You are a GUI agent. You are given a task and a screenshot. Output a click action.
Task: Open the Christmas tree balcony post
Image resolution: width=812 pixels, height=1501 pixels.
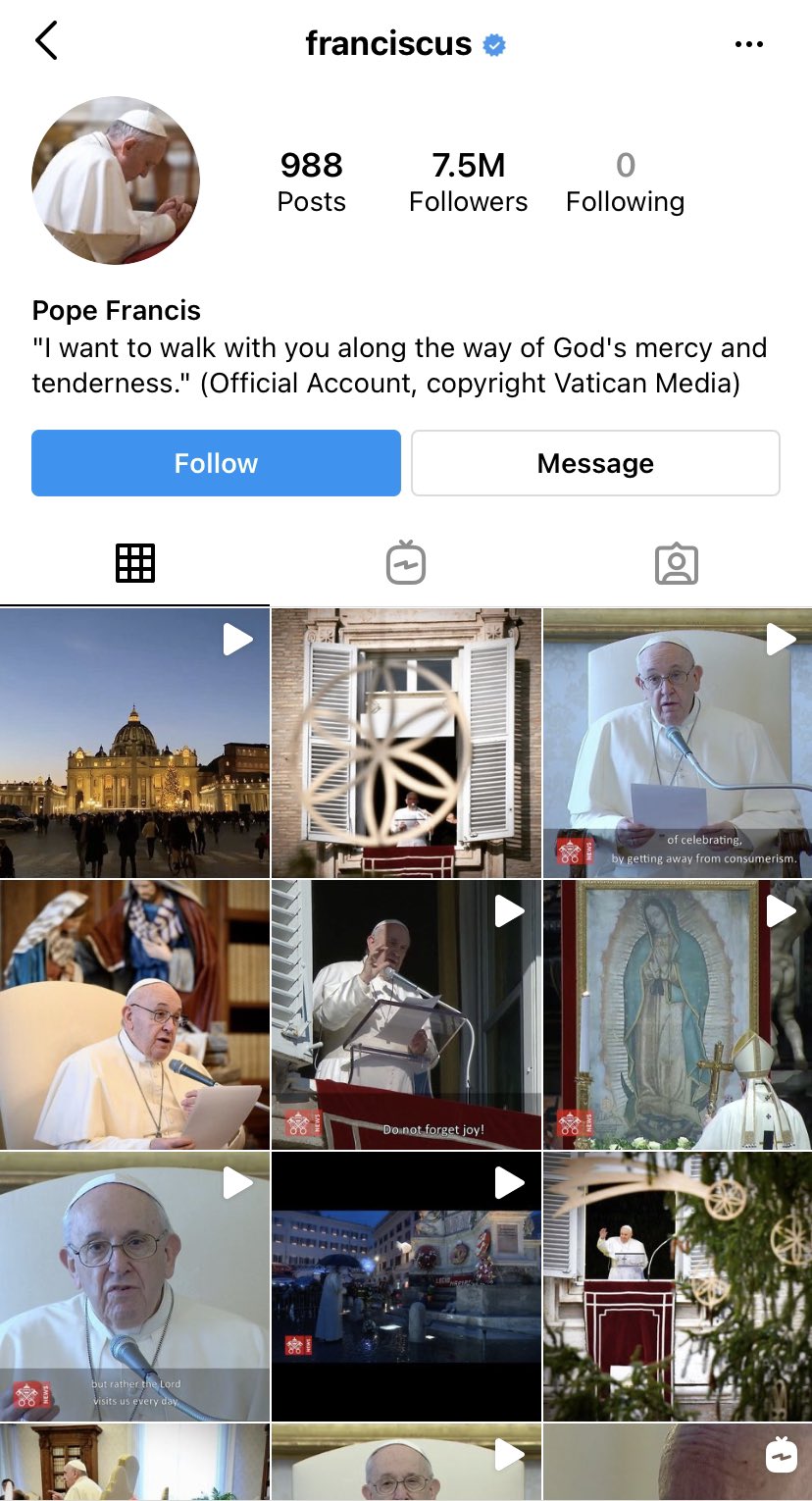tap(678, 1286)
